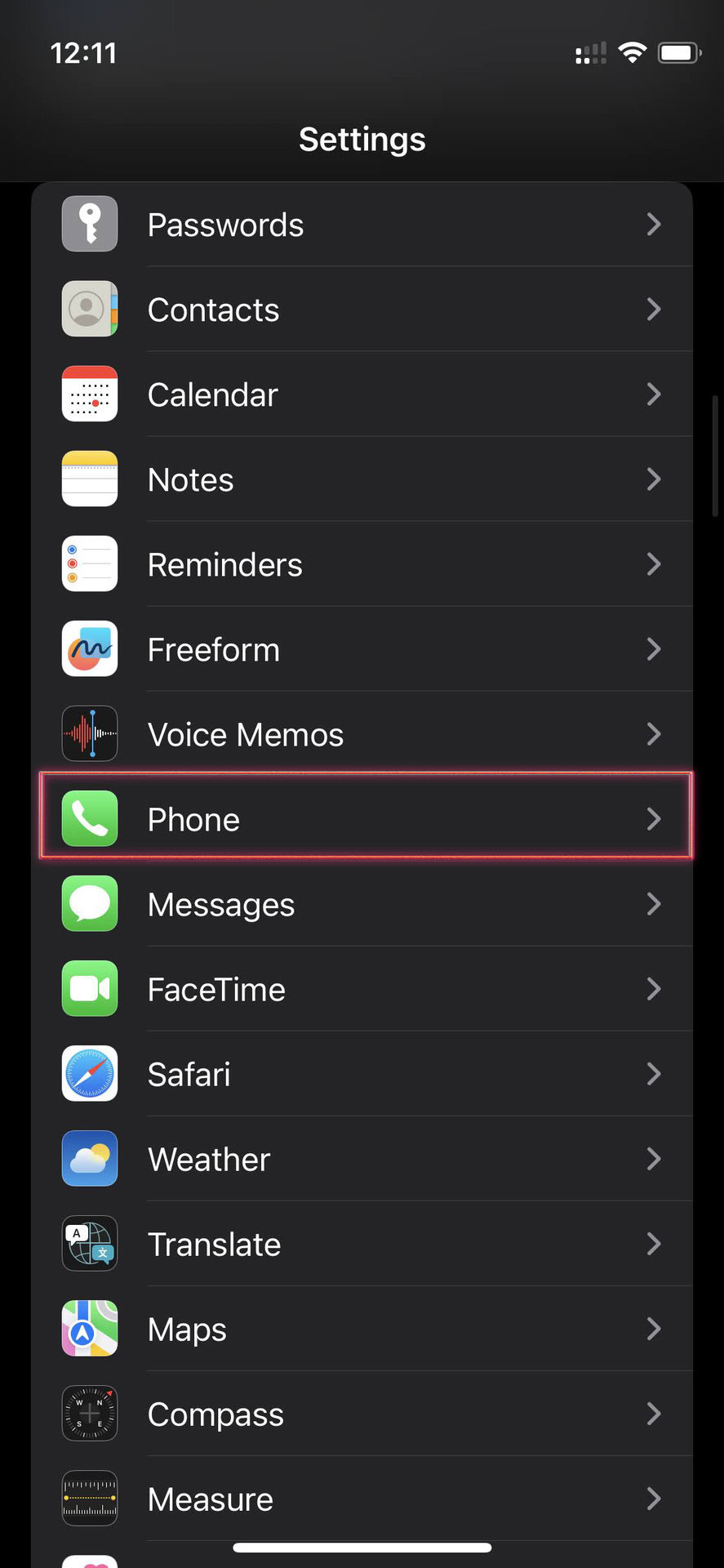Open FaceTime settings
The width and height of the screenshot is (724, 1568).
pyautogui.click(x=362, y=989)
